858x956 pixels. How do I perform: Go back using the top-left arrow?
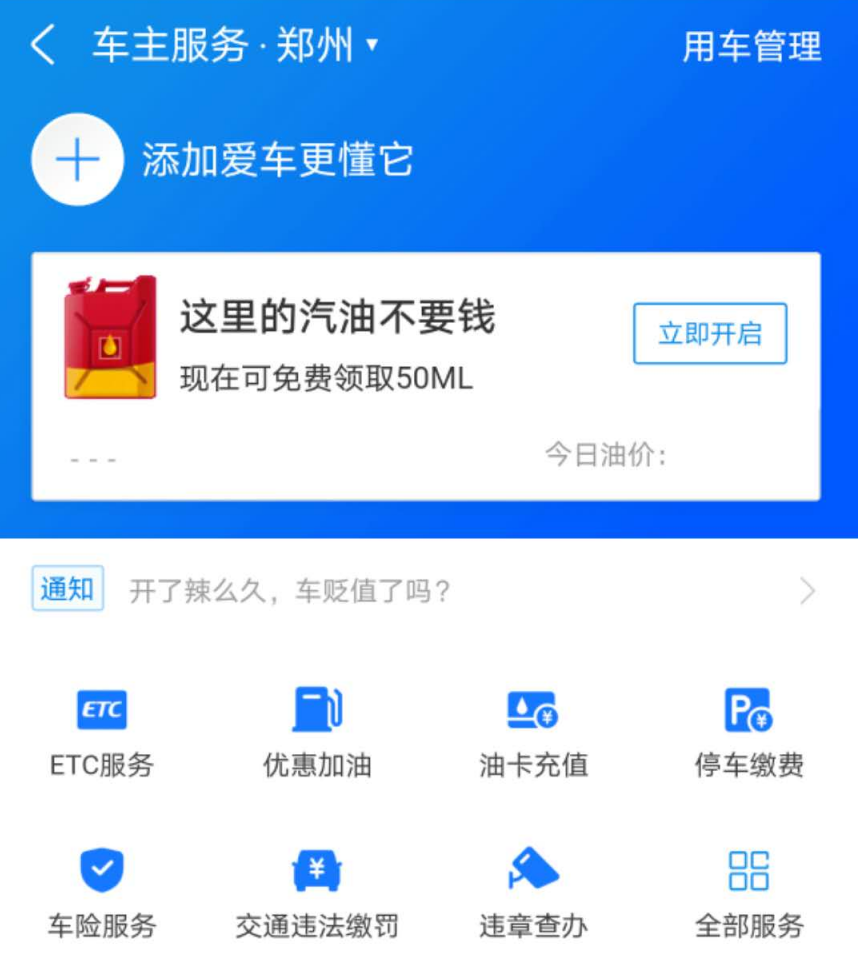(43, 46)
